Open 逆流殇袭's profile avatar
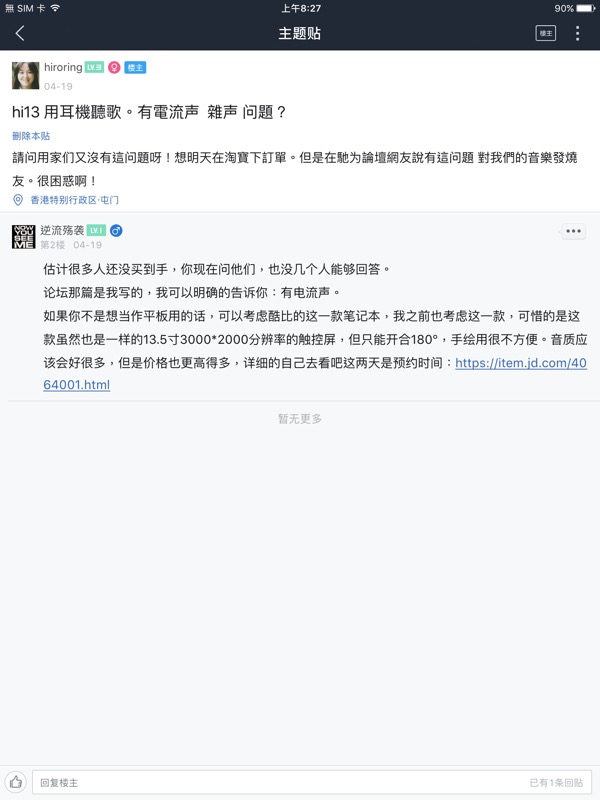 (x=25, y=236)
